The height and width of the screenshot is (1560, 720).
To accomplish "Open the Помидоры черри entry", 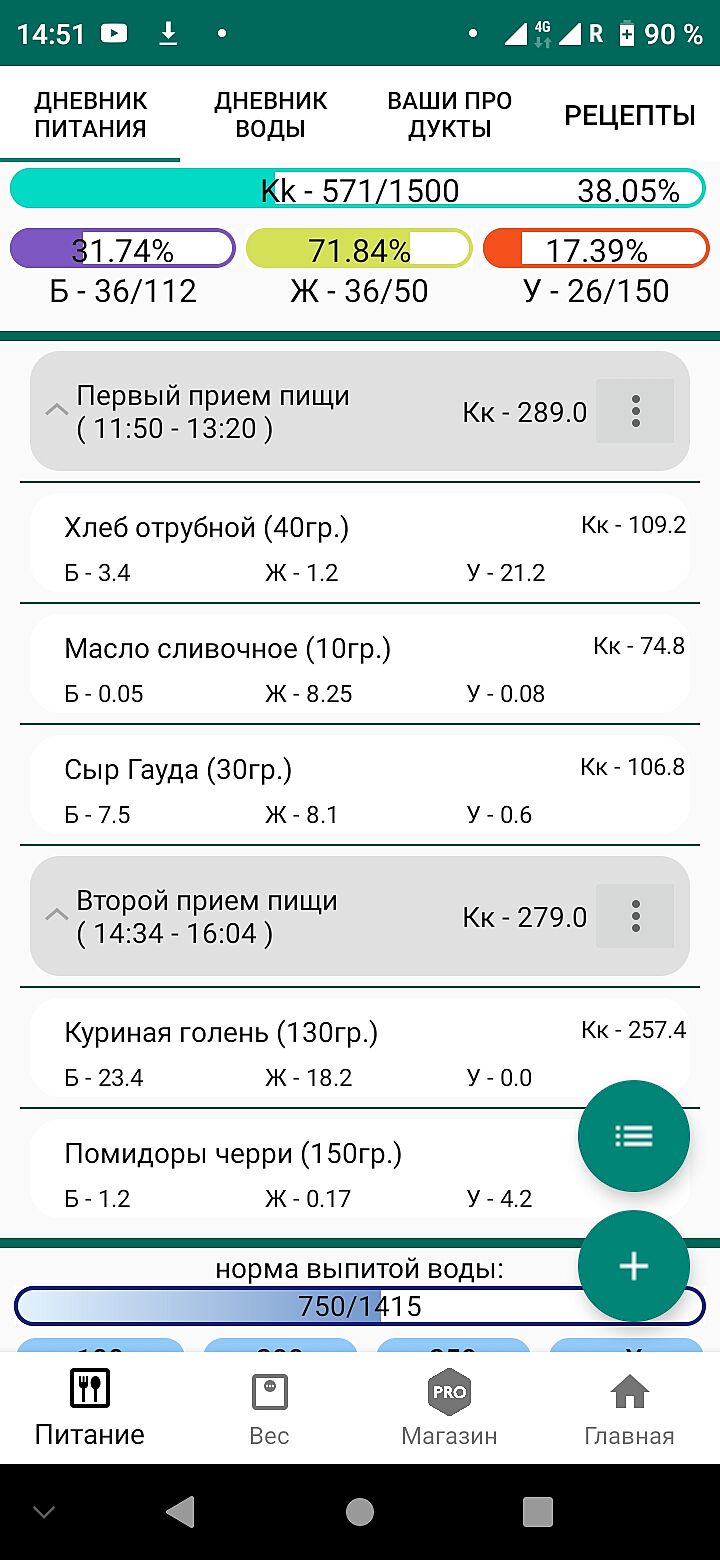I will click(300, 1172).
